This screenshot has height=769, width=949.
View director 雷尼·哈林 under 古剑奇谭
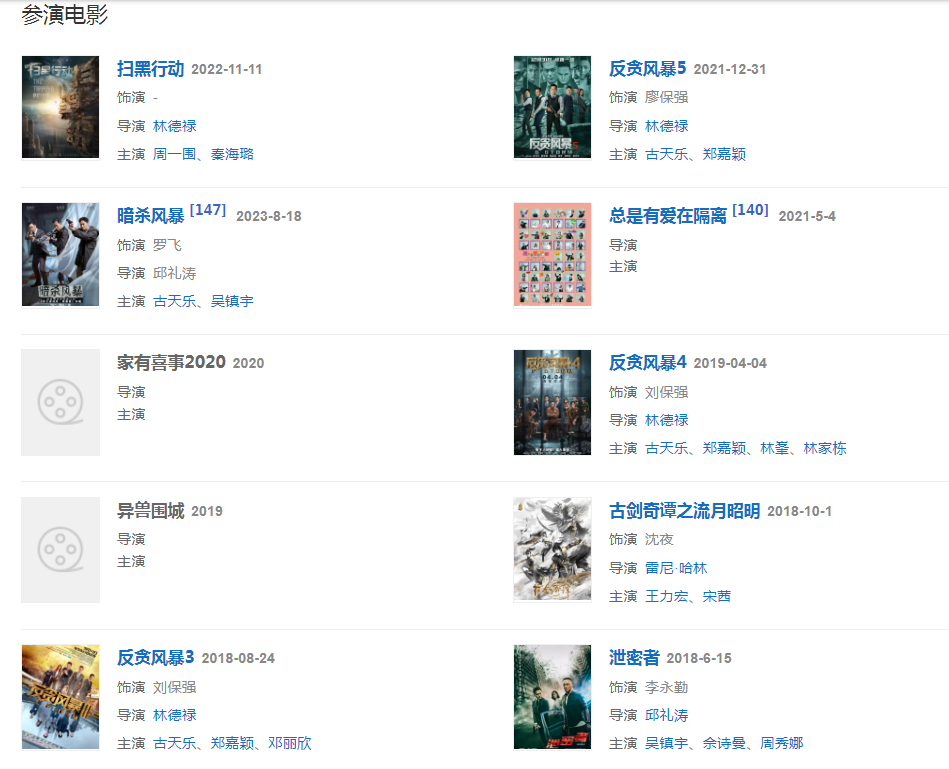point(675,568)
